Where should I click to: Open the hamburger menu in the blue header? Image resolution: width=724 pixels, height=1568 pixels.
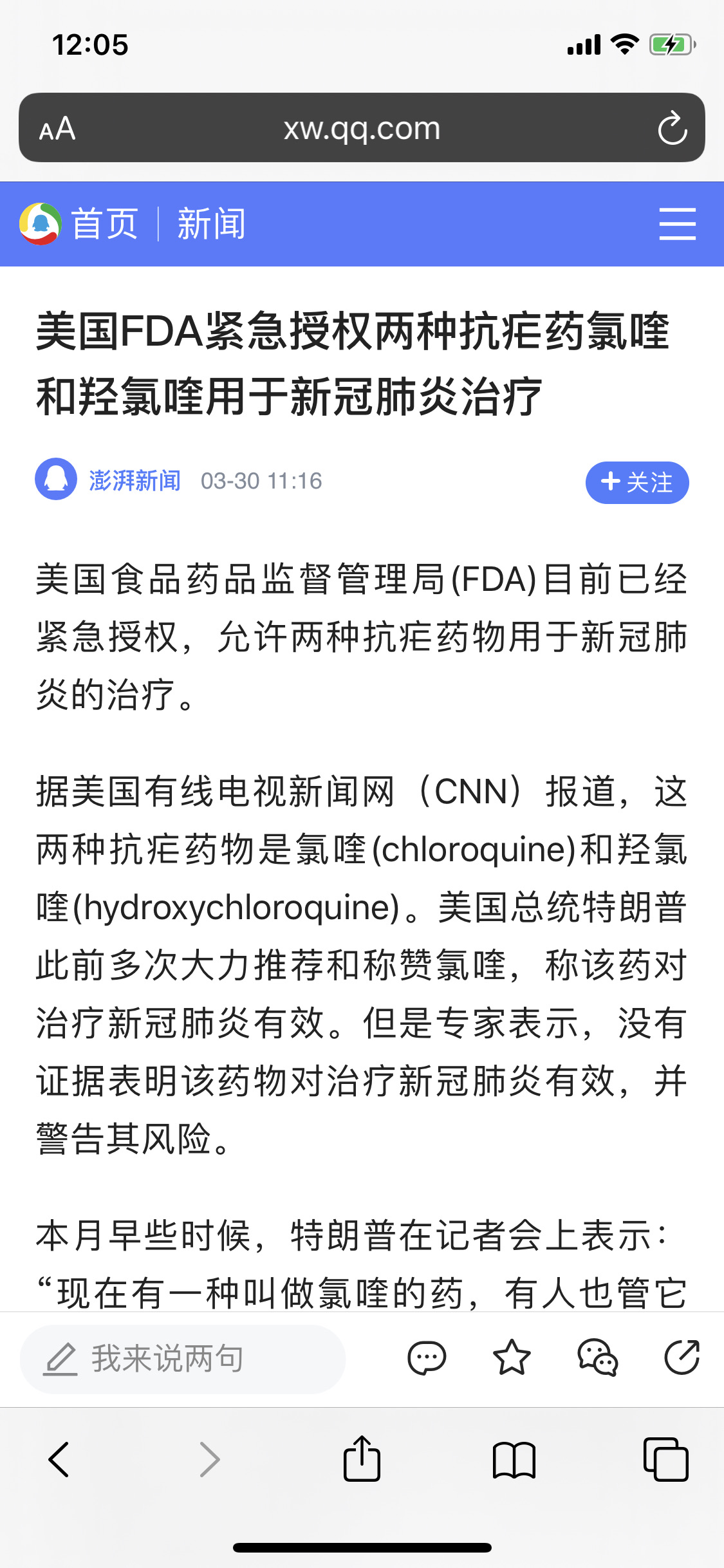pyautogui.click(x=677, y=224)
